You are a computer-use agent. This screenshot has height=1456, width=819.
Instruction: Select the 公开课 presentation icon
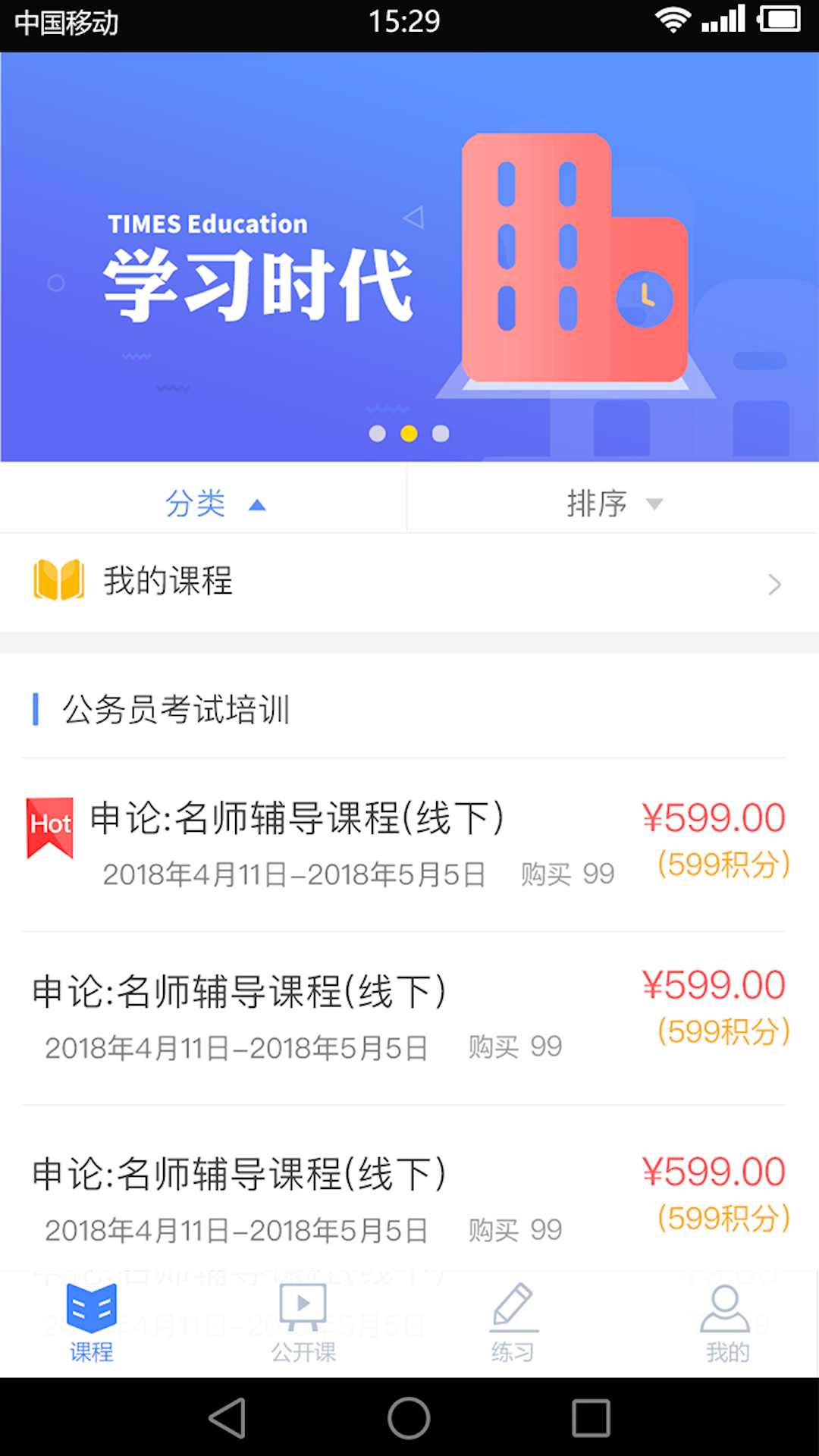303,1306
